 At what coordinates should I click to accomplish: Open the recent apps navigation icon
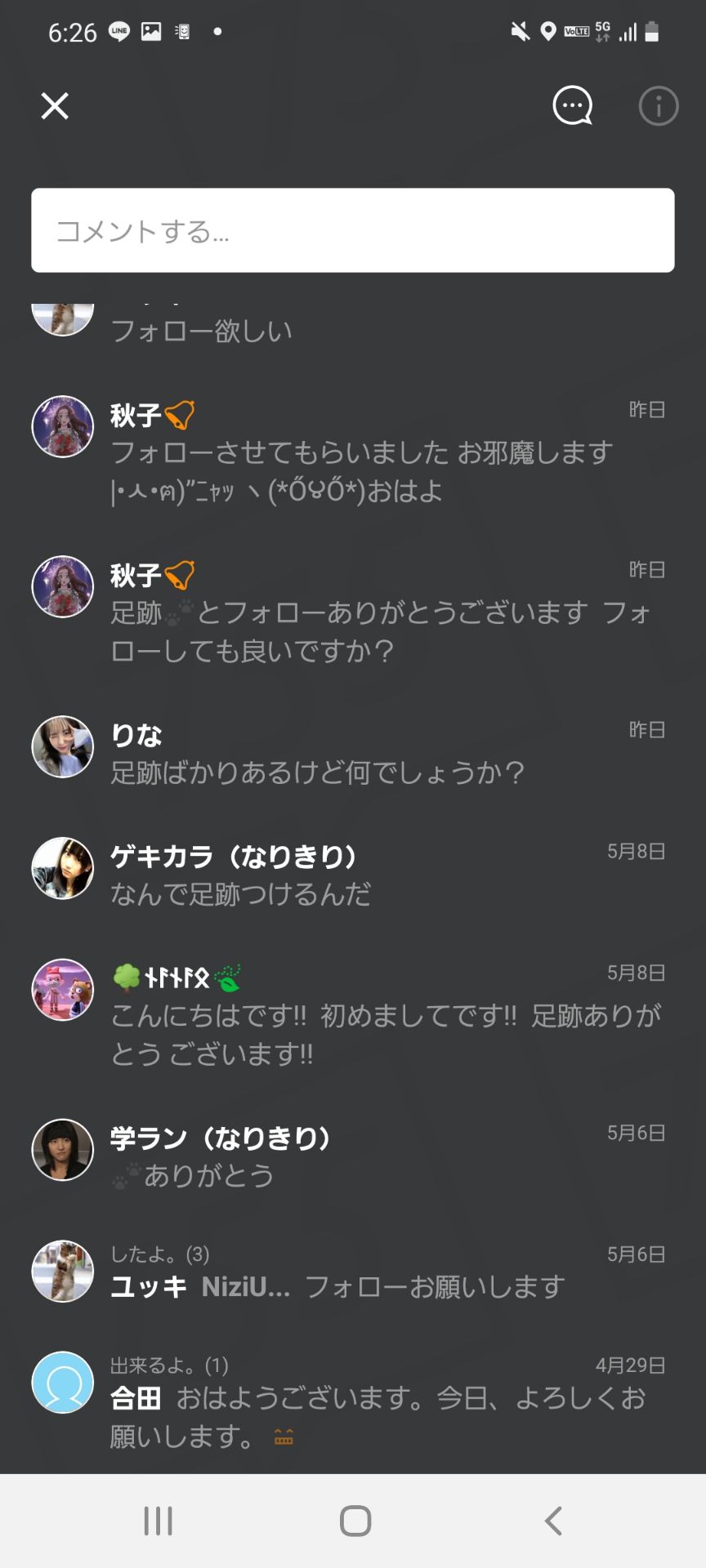[157, 1519]
